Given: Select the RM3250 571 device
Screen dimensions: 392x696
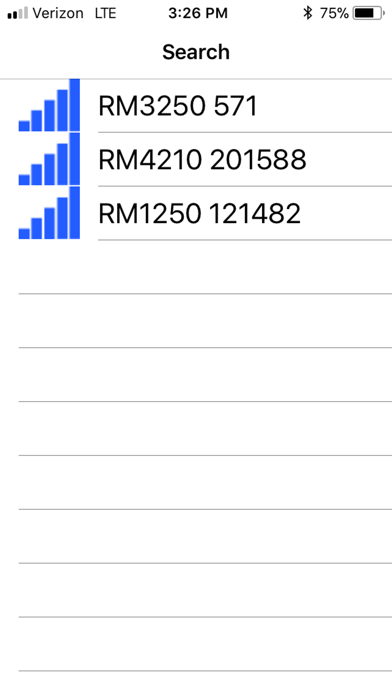Looking at the screenshot, I should tap(196, 106).
